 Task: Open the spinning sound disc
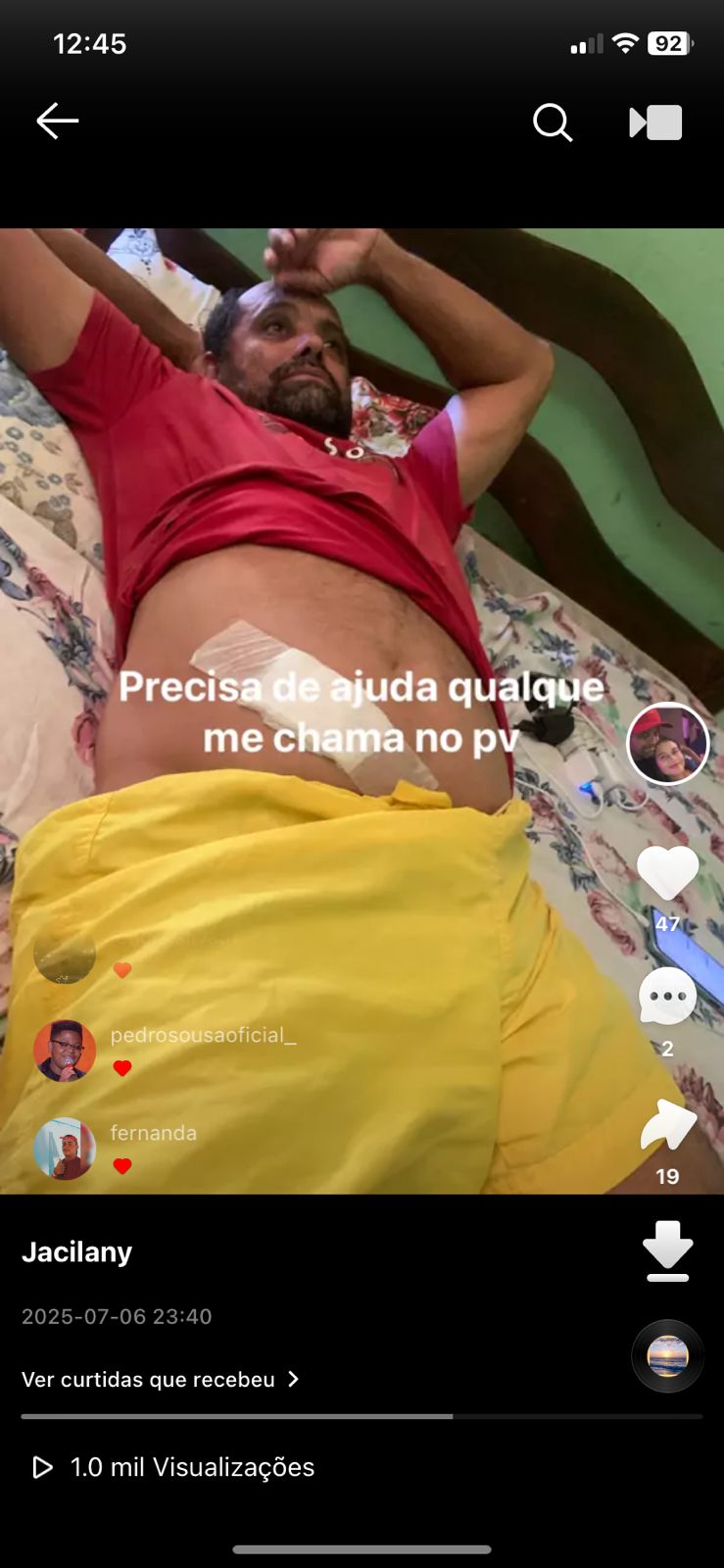[x=667, y=1356]
